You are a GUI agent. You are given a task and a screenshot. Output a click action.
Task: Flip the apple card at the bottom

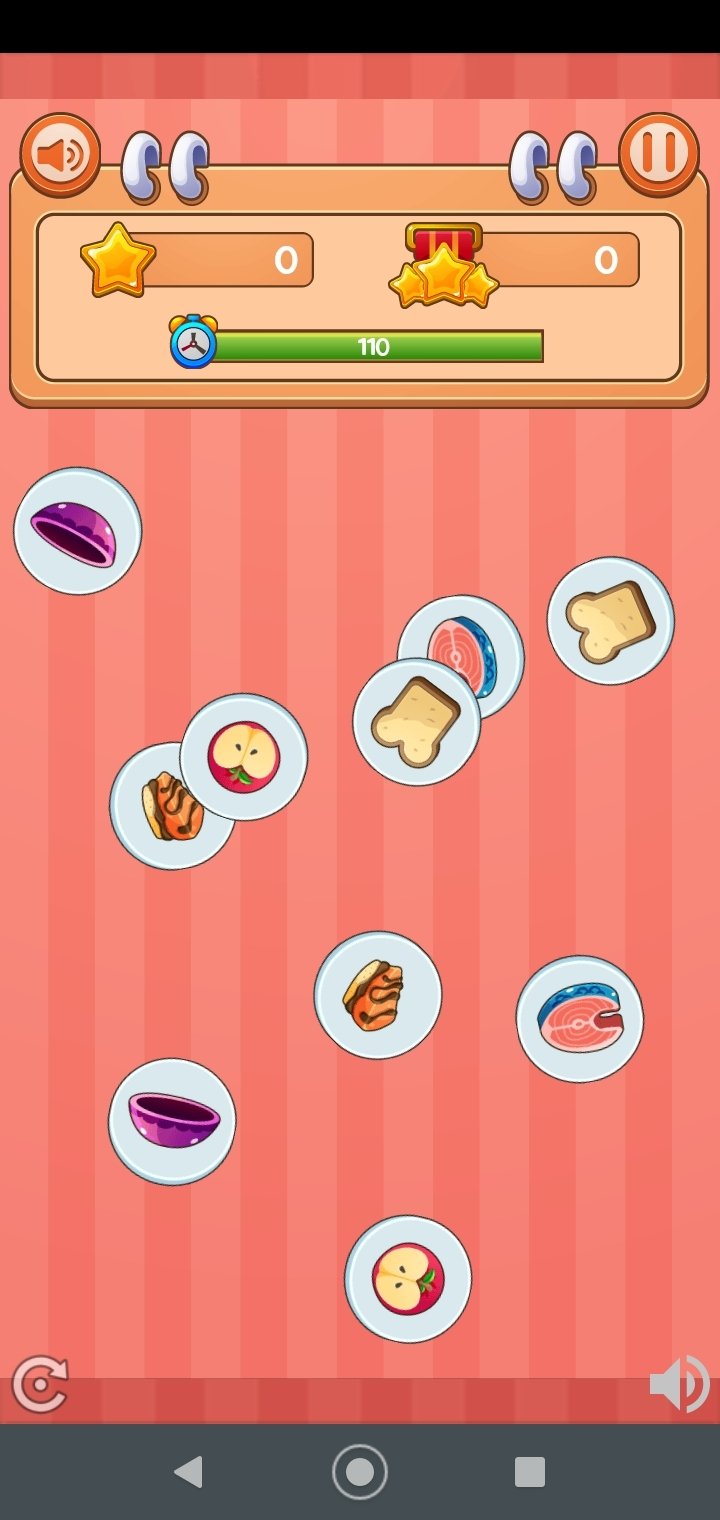point(408,1280)
